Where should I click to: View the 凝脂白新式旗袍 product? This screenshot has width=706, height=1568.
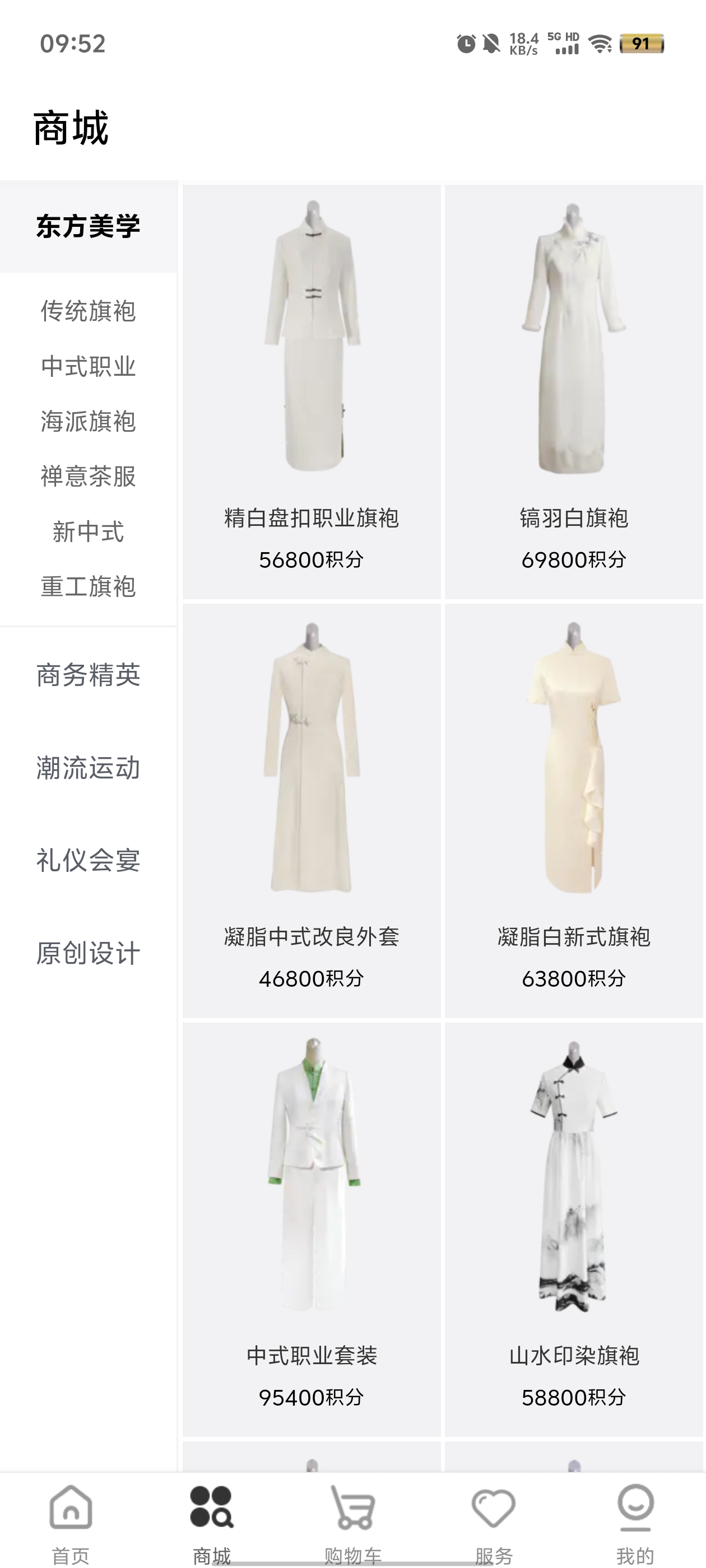click(574, 811)
